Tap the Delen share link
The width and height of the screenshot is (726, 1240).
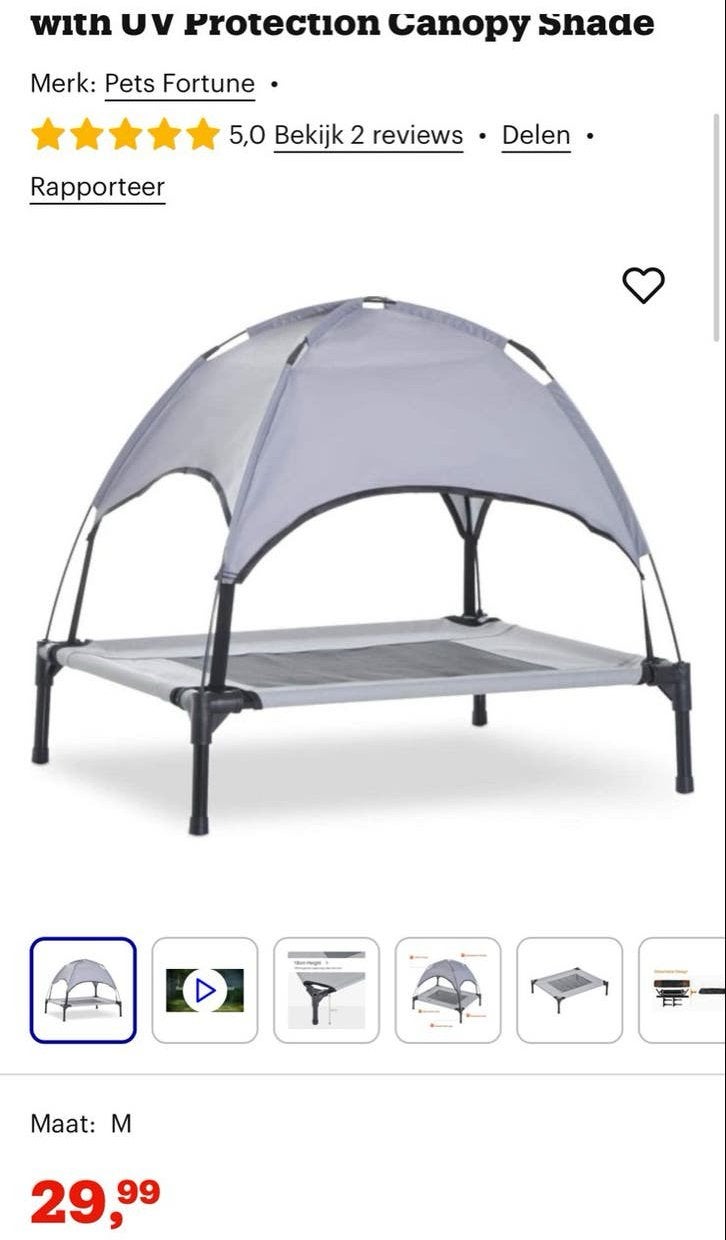pos(536,135)
